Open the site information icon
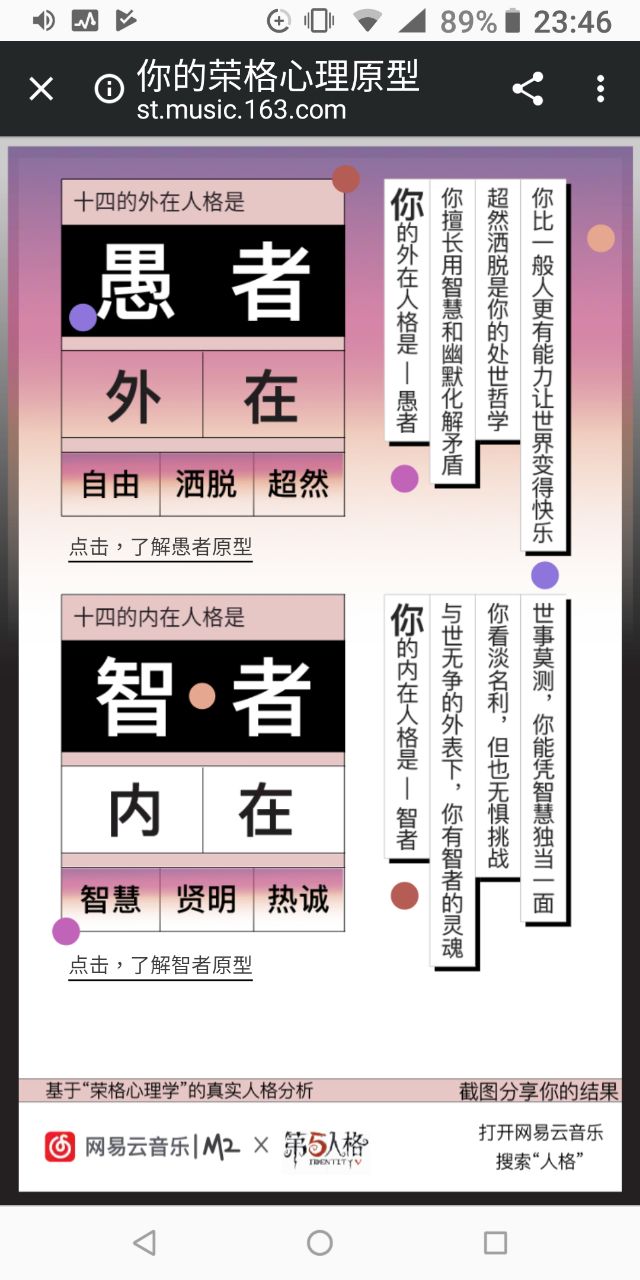Viewport: 640px width, 1280px height. click(x=108, y=90)
